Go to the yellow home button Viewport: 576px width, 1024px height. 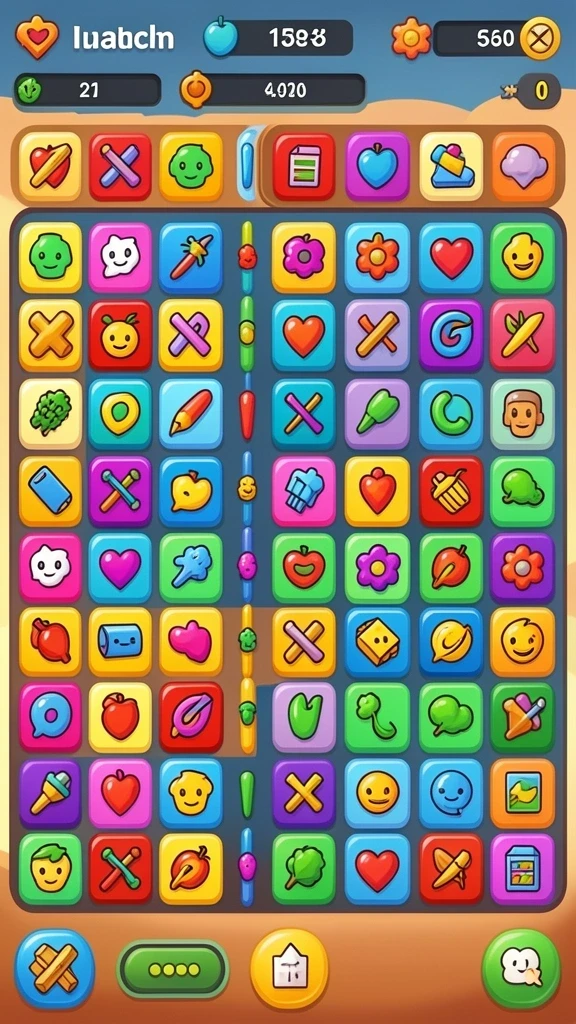coord(289,968)
